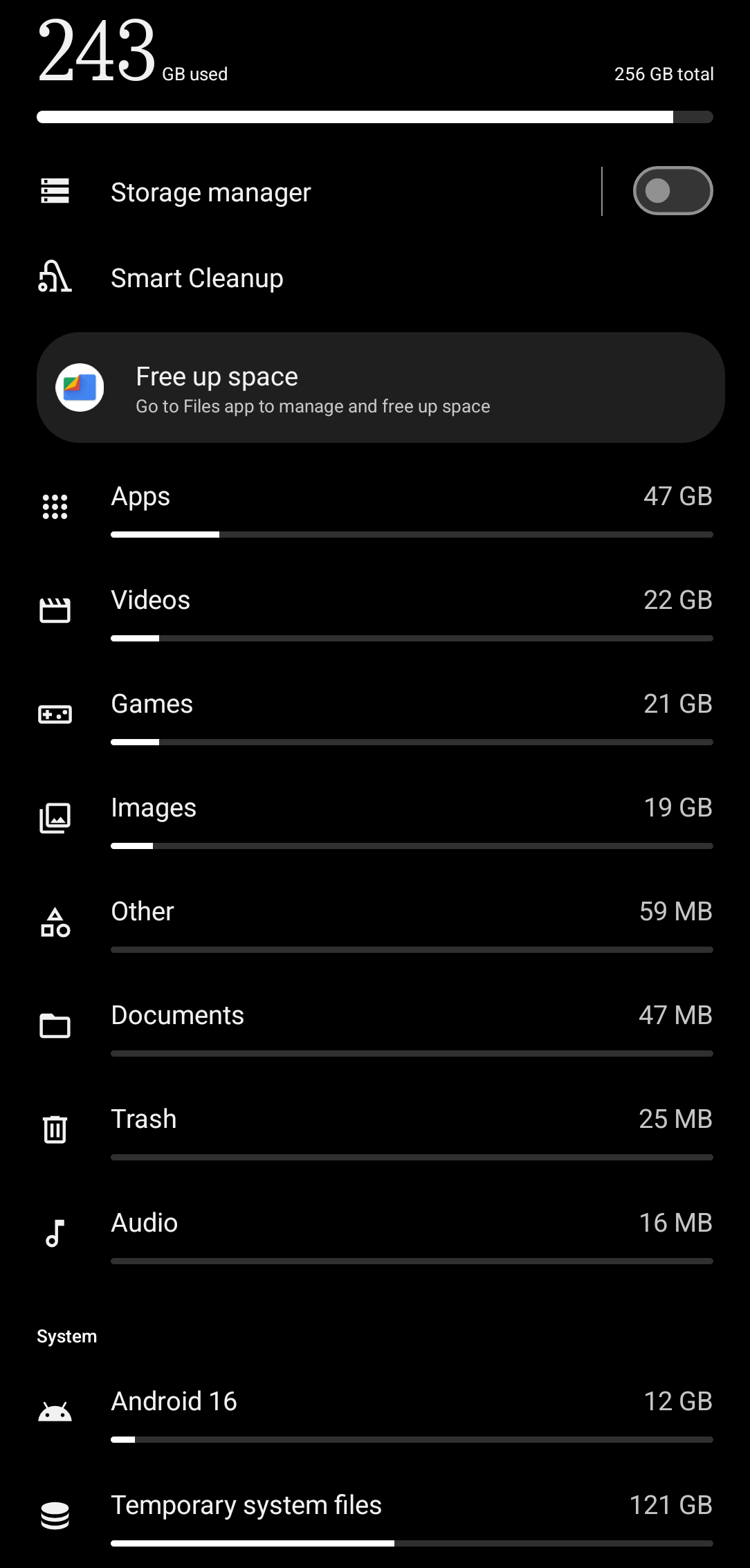The width and height of the screenshot is (750, 1568).
Task: Enable the Storage manager switch
Action: click(x=673, y=191)
